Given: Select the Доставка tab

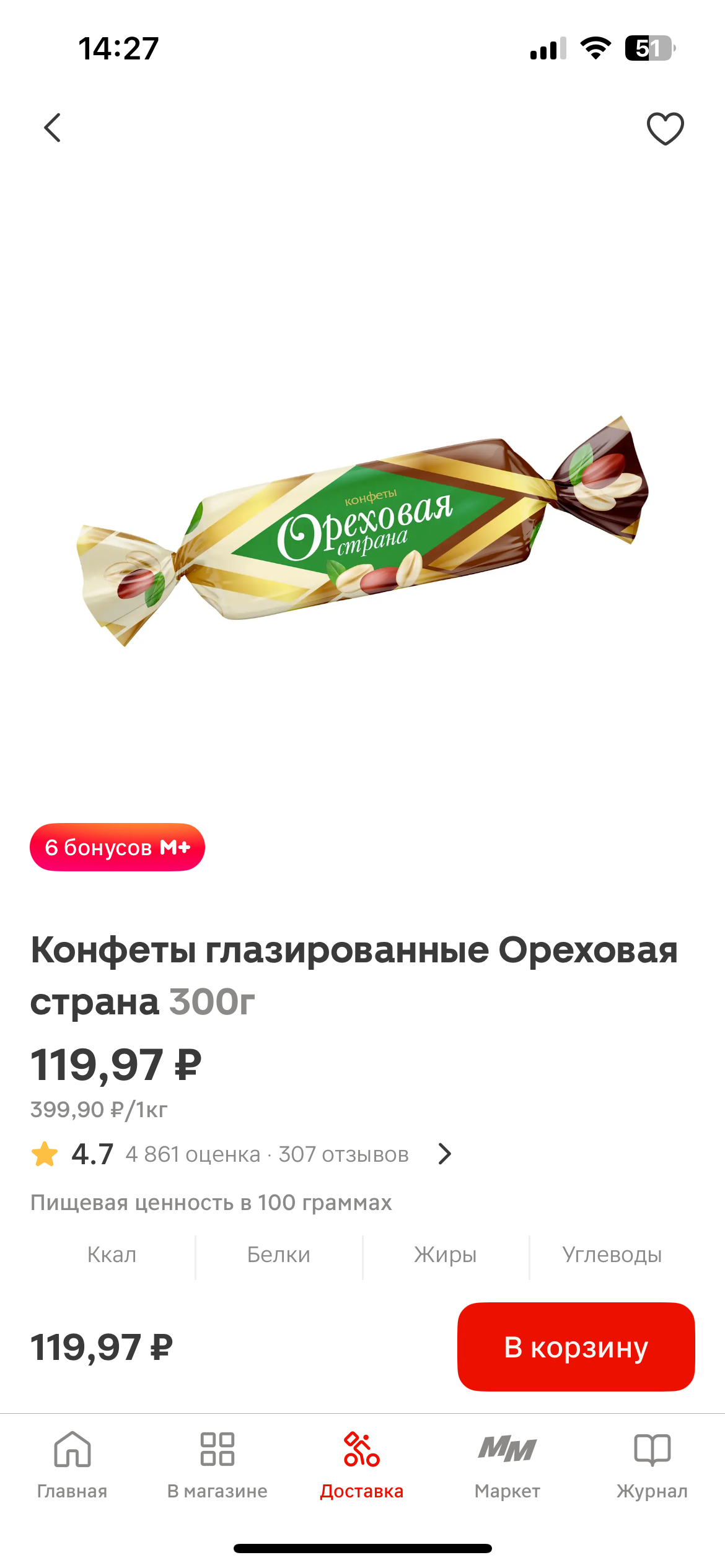Looking at the screenshot, I should [362, 1465].
